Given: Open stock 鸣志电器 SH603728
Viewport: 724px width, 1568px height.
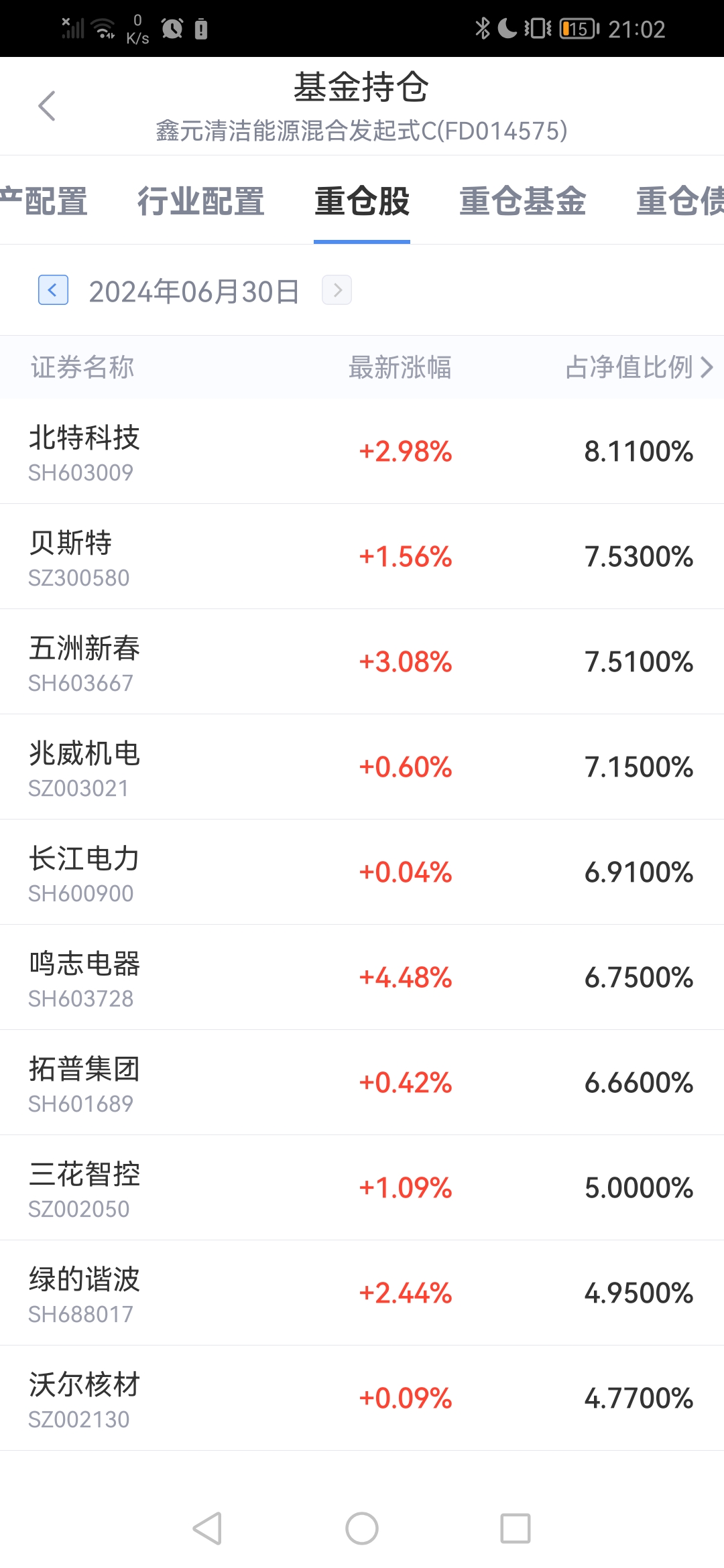Looking at the screenshot, I should click(x=362, y=977).
